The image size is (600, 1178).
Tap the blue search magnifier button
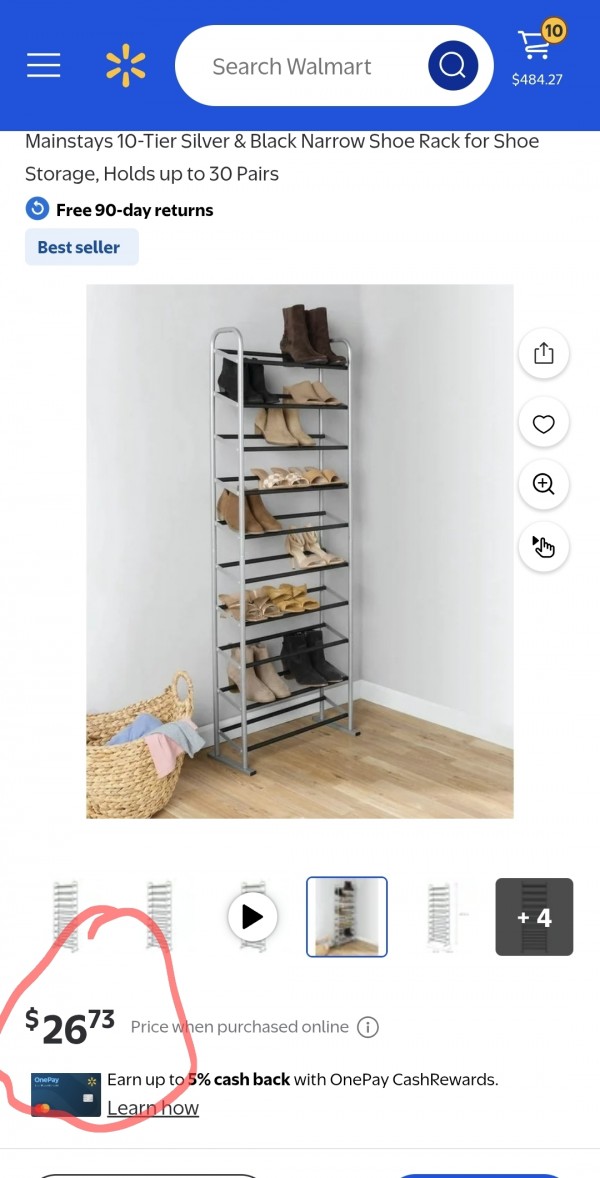[x=452, y=66]
